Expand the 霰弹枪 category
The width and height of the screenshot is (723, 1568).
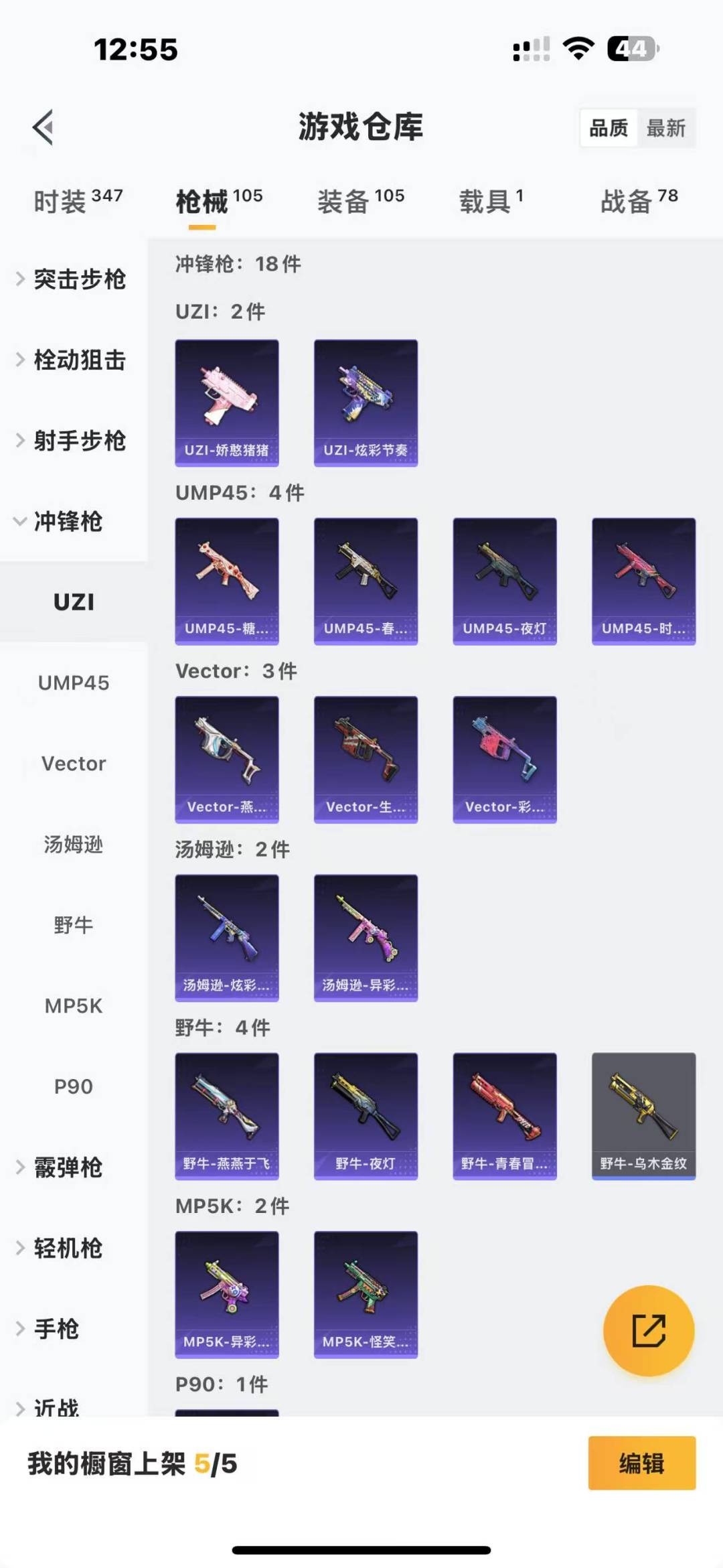click(67, 1167)
